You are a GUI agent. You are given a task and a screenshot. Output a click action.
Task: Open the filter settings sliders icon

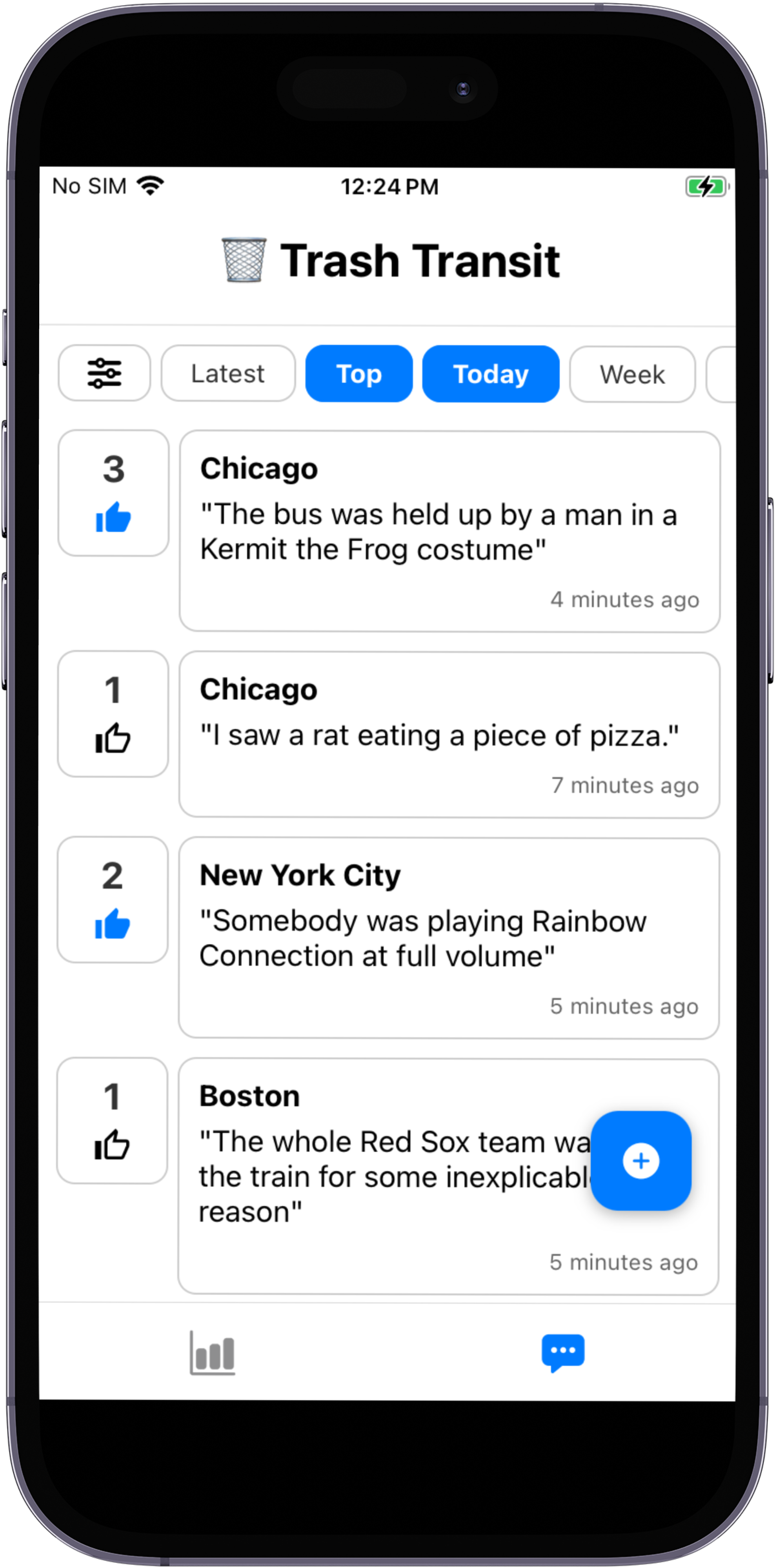coord(104,373)
